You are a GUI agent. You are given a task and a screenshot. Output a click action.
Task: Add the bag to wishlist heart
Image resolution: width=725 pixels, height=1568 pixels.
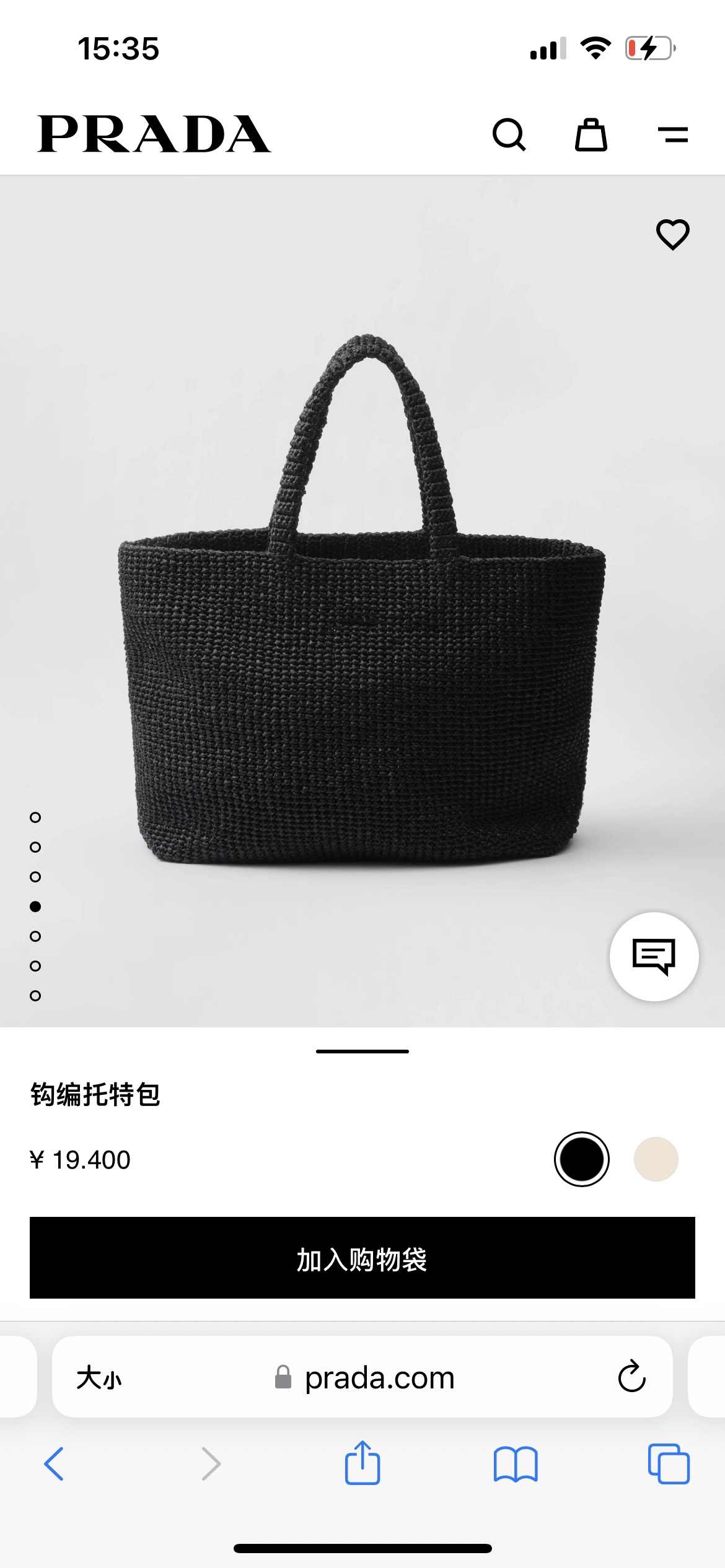tap(673, 235)
